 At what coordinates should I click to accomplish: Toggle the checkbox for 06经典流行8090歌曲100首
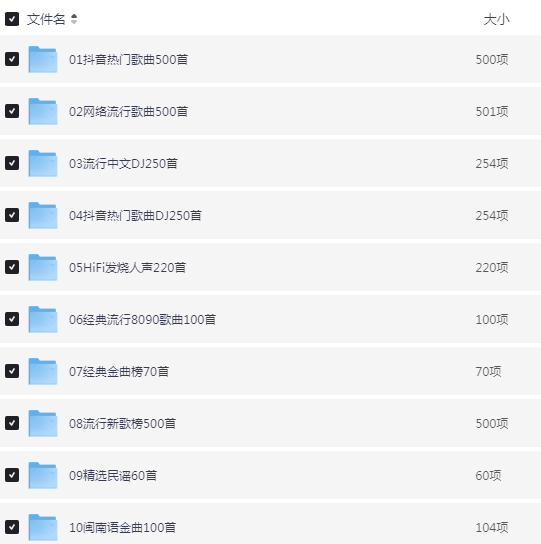click(12, 319)
